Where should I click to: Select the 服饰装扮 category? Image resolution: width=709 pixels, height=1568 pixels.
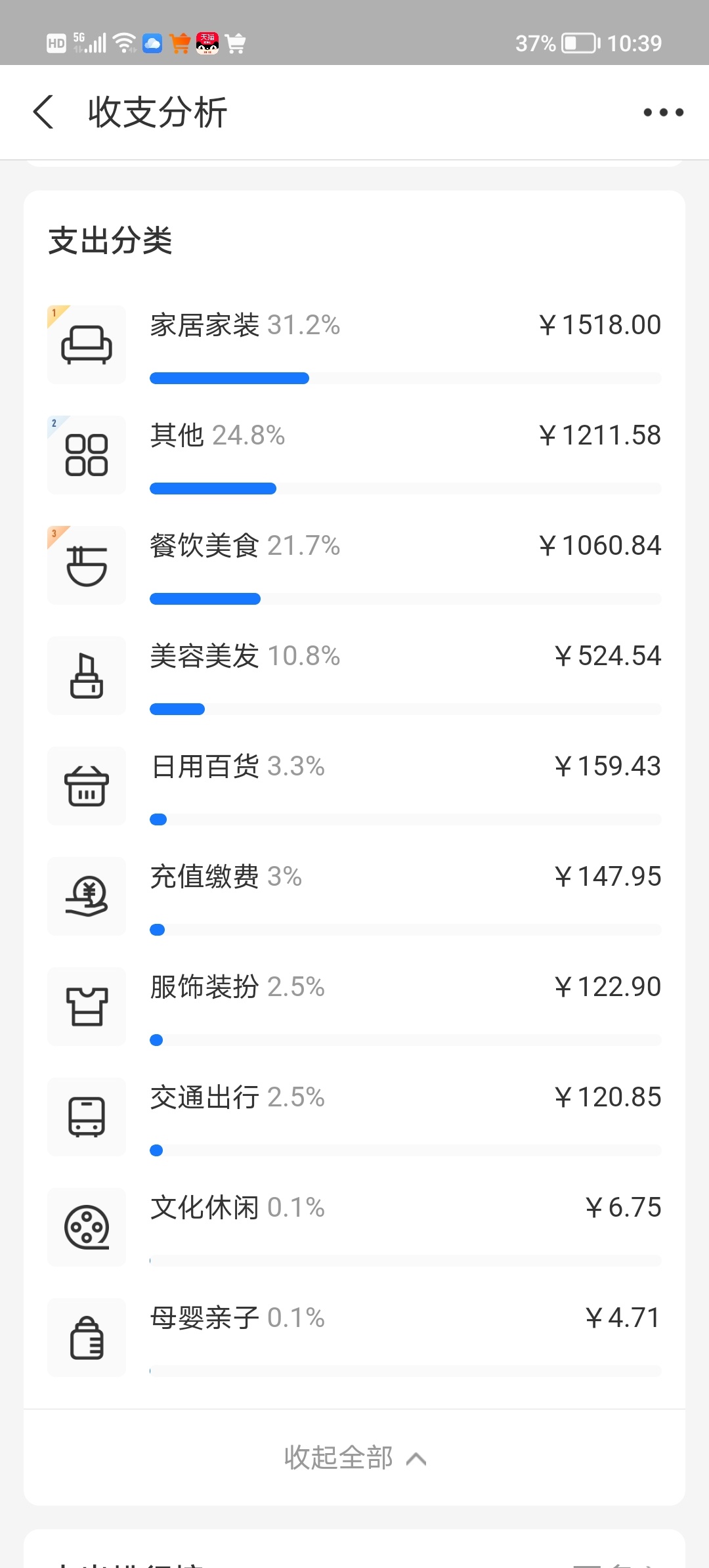tap(354, 1007)
